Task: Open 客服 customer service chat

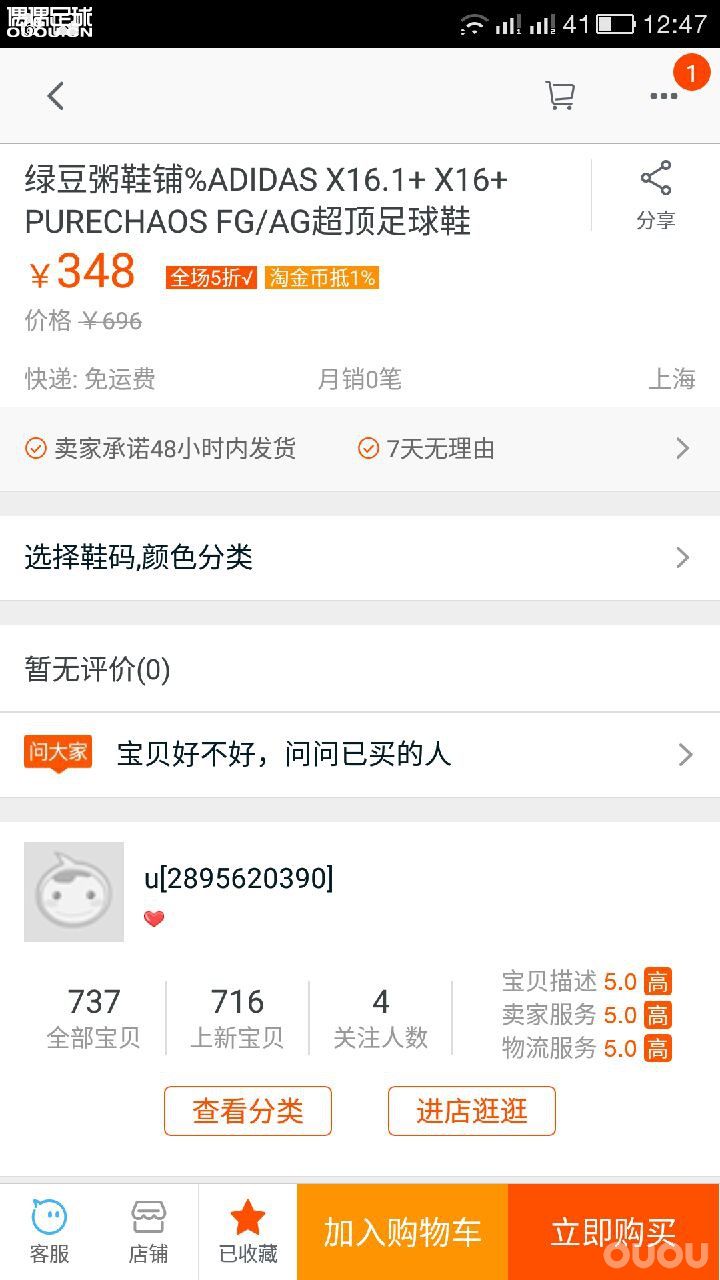Action: pyautogui.click(x=48, y=1228)
